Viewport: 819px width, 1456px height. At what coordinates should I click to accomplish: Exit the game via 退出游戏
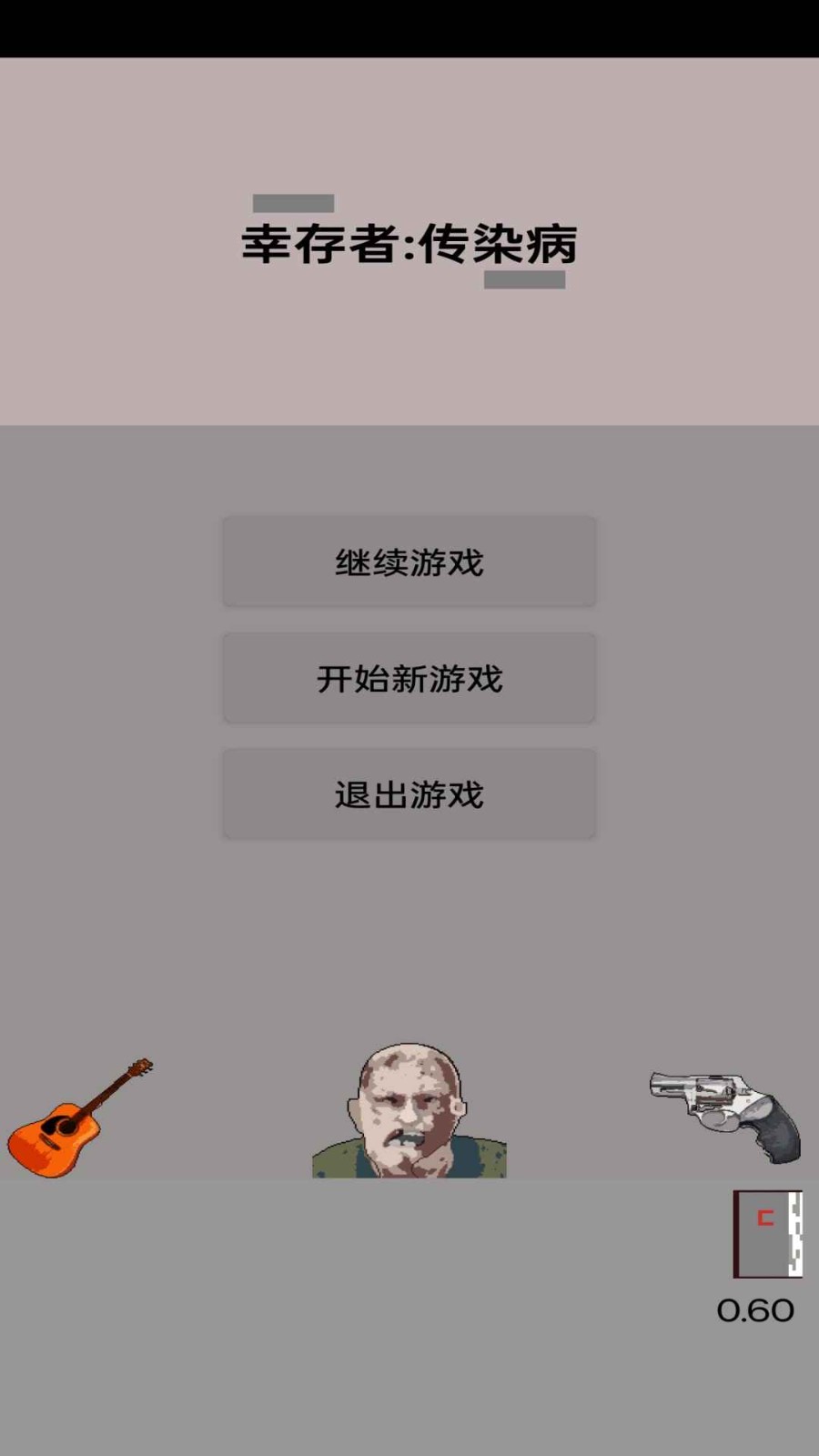(409, 794)
